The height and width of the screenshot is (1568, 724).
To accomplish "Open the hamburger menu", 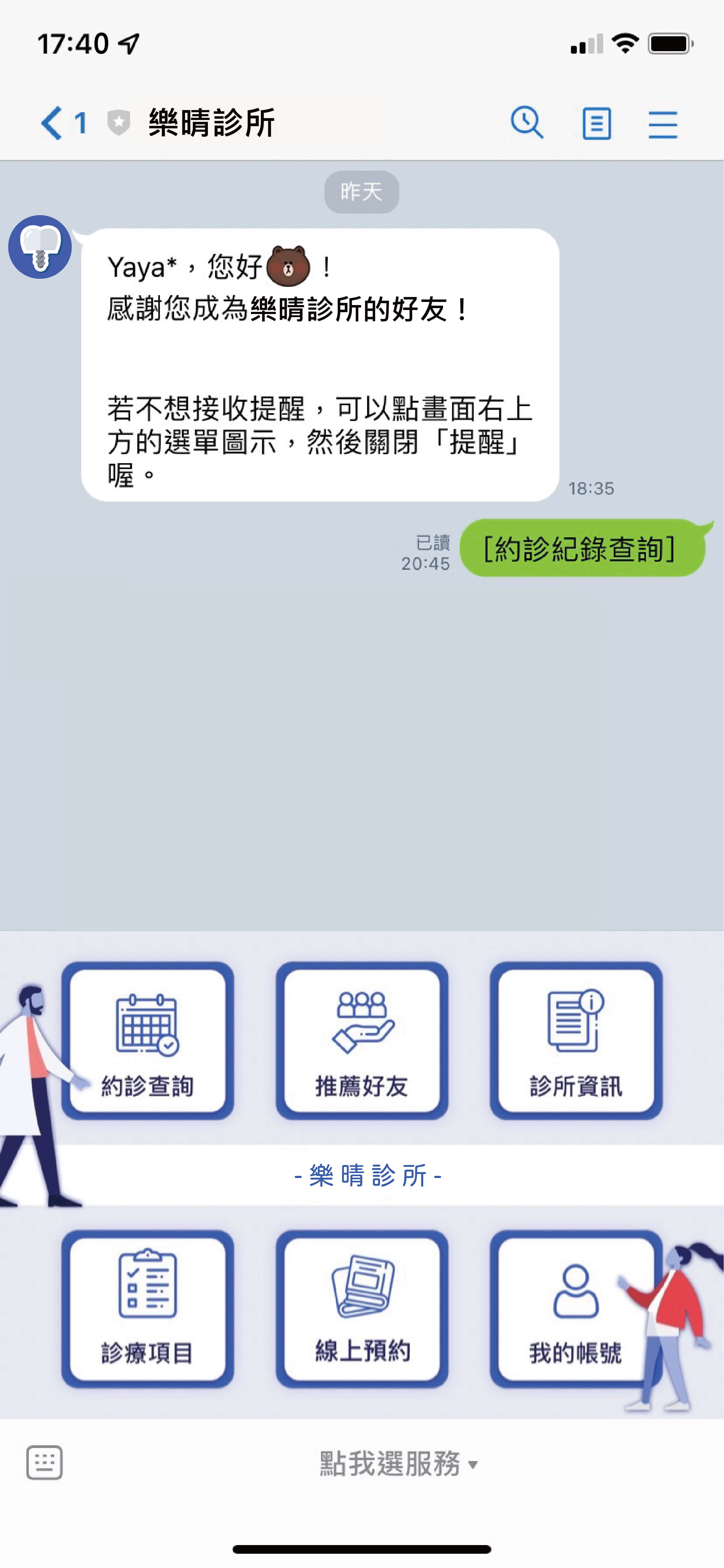I will [663, 124].
